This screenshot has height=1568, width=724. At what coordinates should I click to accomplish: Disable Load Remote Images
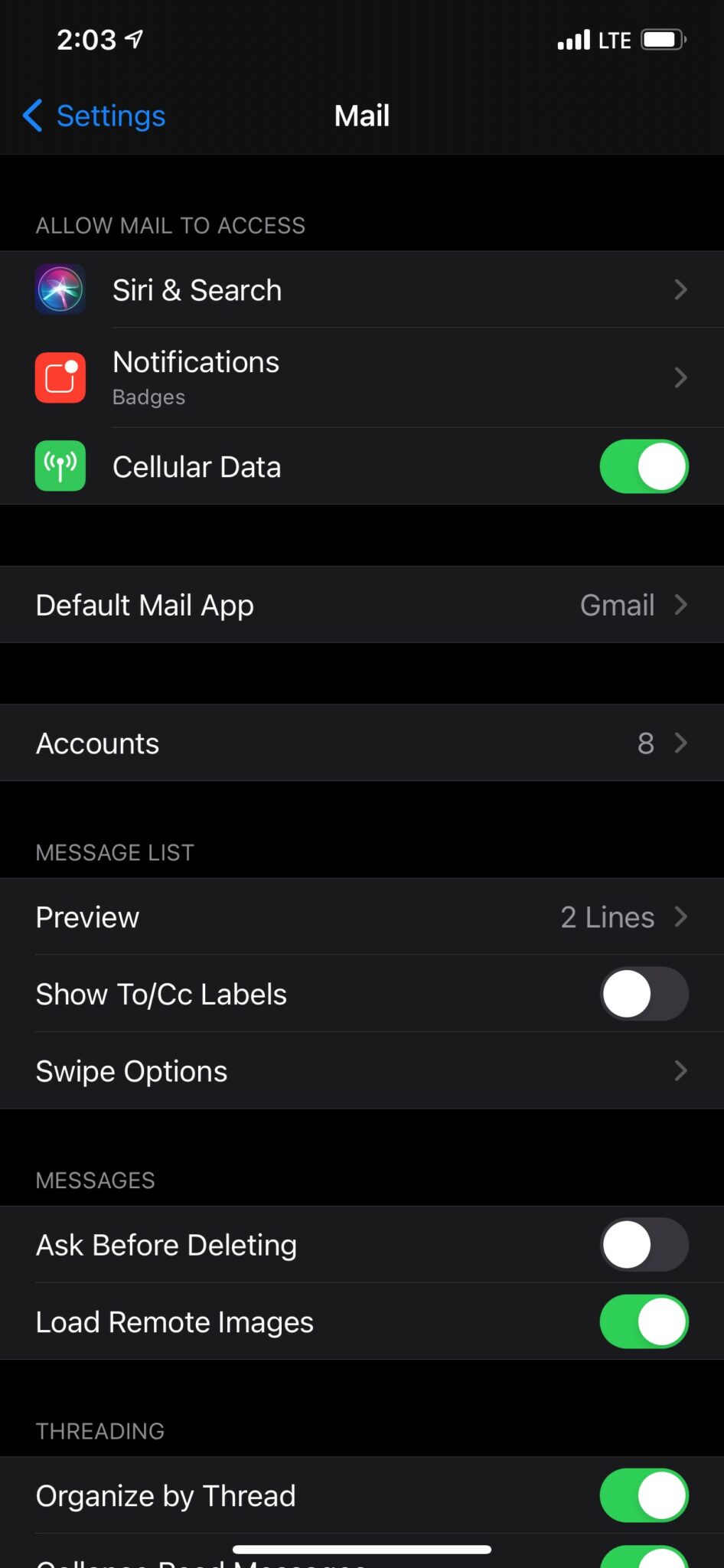[644, 1321]
